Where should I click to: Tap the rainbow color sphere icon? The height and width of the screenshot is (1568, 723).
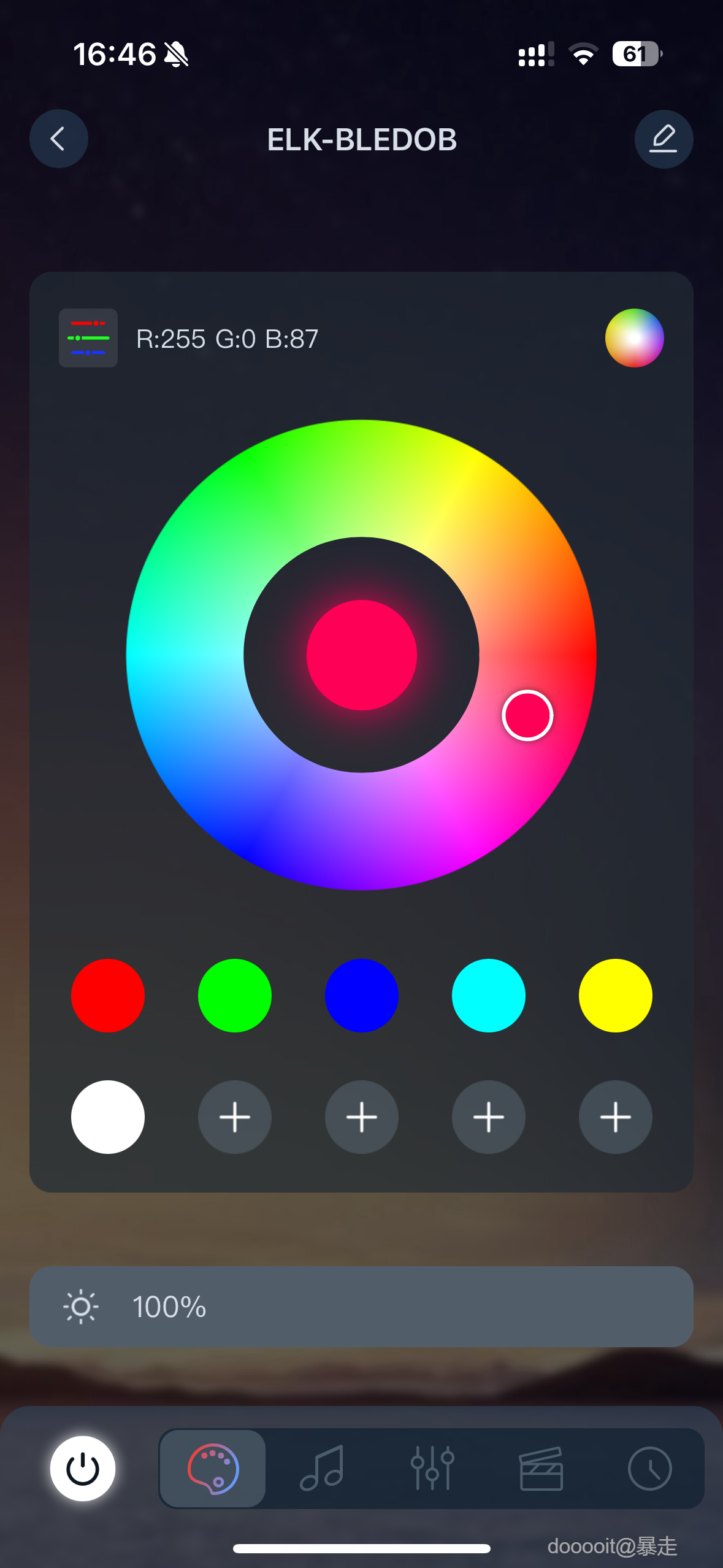click(634, 338)
